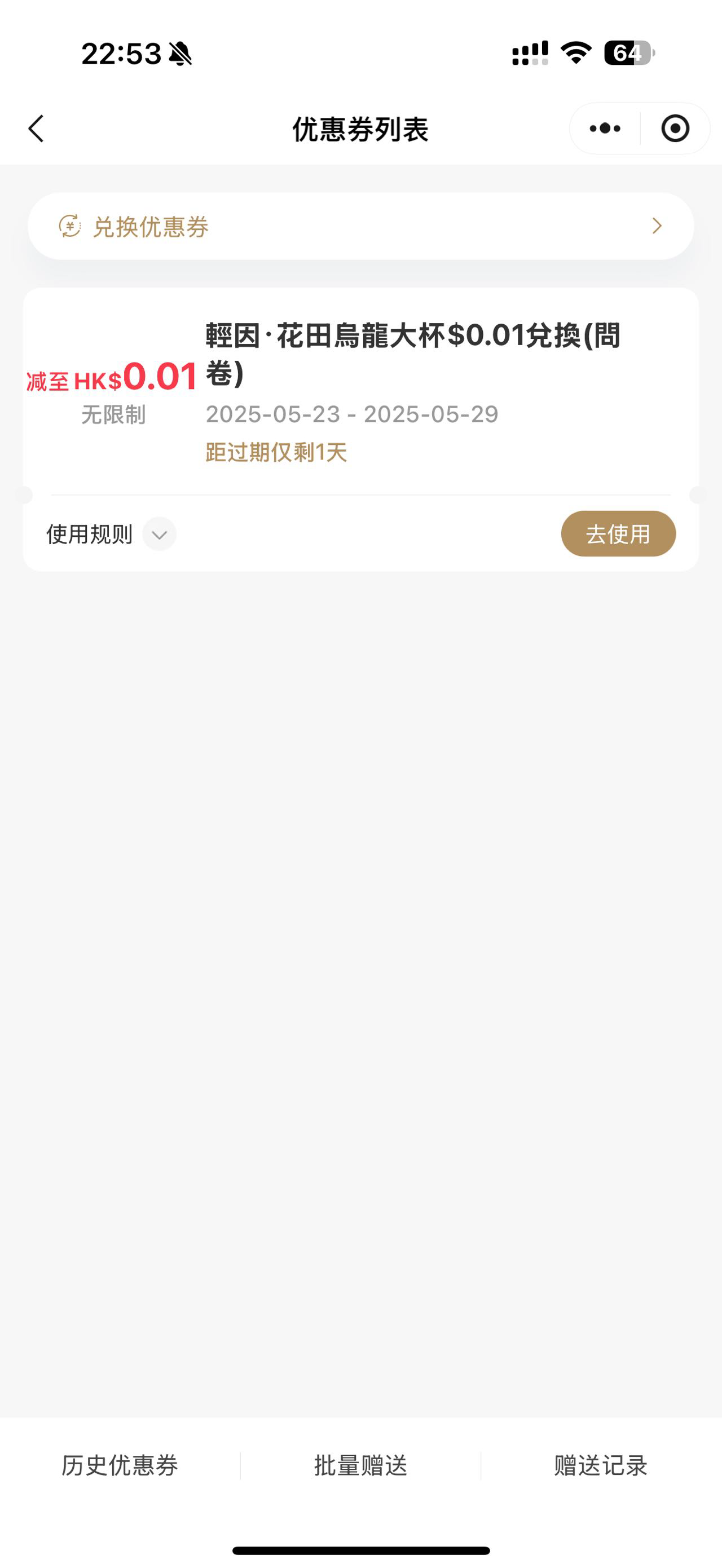Image resolution: width=722 pixels, height=1568 pixels.
Task: Open the 赠送记录 gift records tab
Action: click(600, 1467)
